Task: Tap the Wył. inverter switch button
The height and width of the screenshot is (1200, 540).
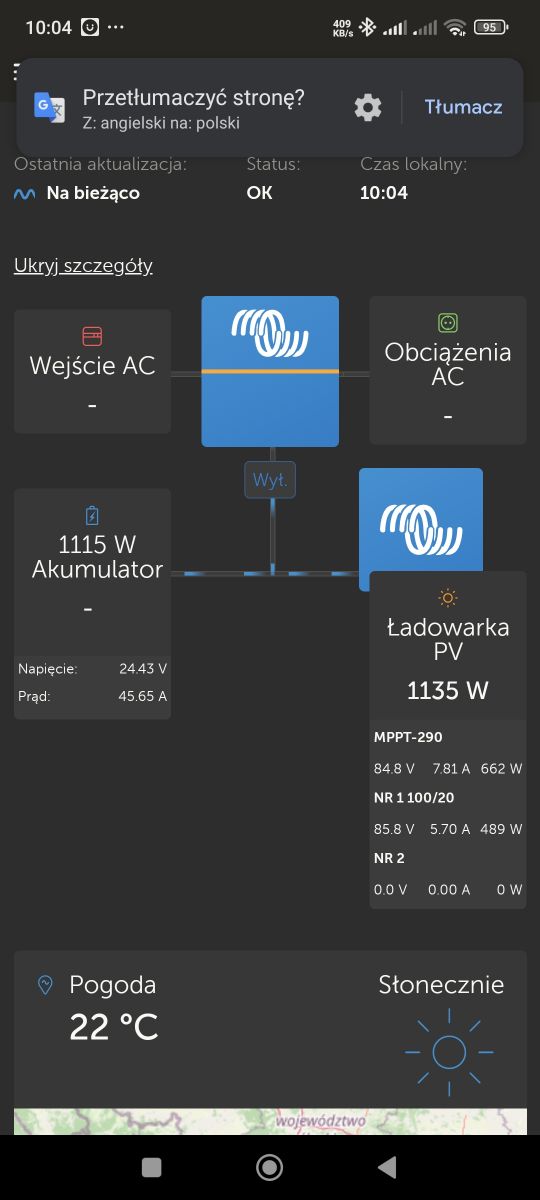Action: pos(270,480)
